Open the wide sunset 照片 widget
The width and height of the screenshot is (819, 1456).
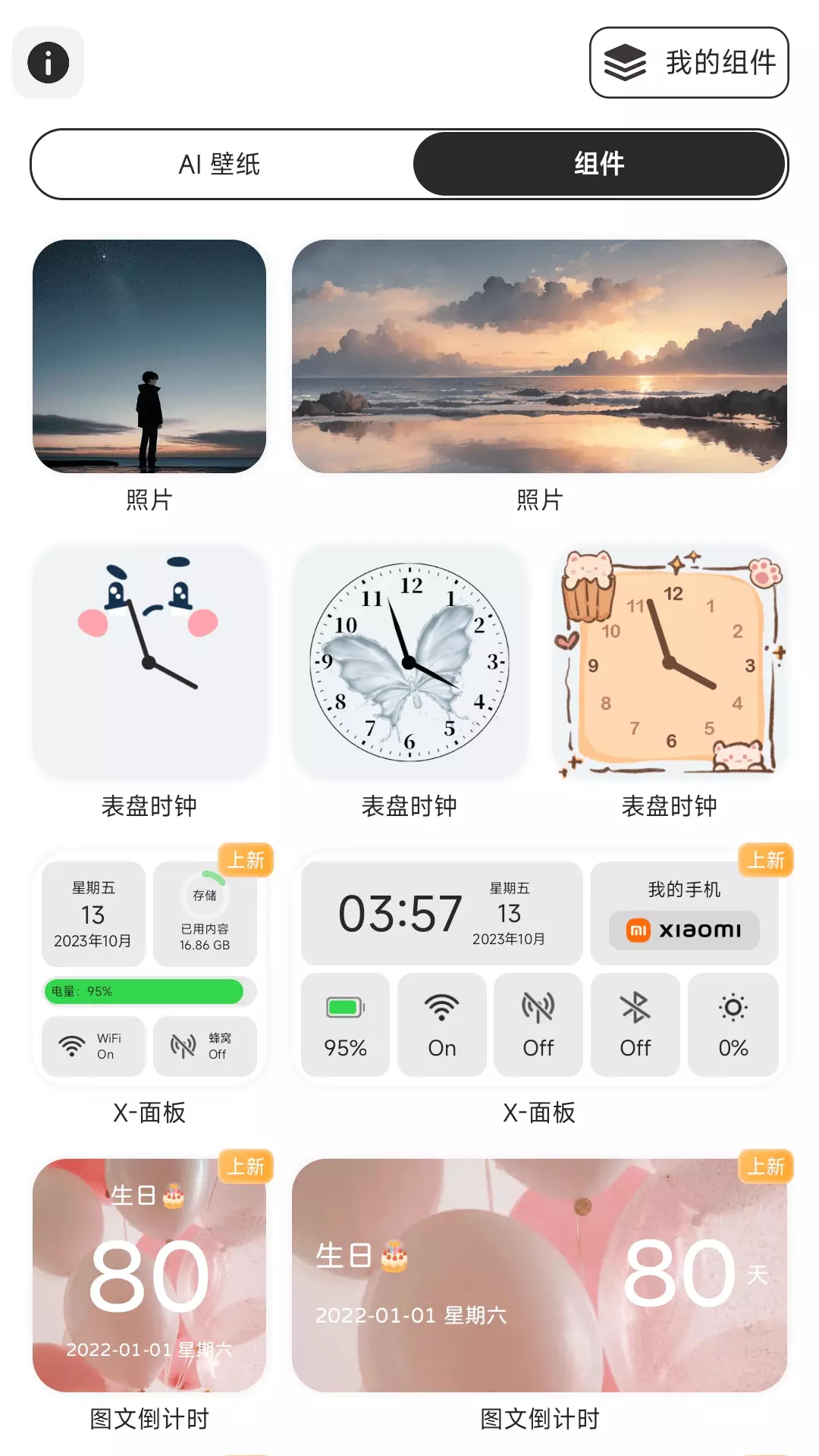point(539,356)
